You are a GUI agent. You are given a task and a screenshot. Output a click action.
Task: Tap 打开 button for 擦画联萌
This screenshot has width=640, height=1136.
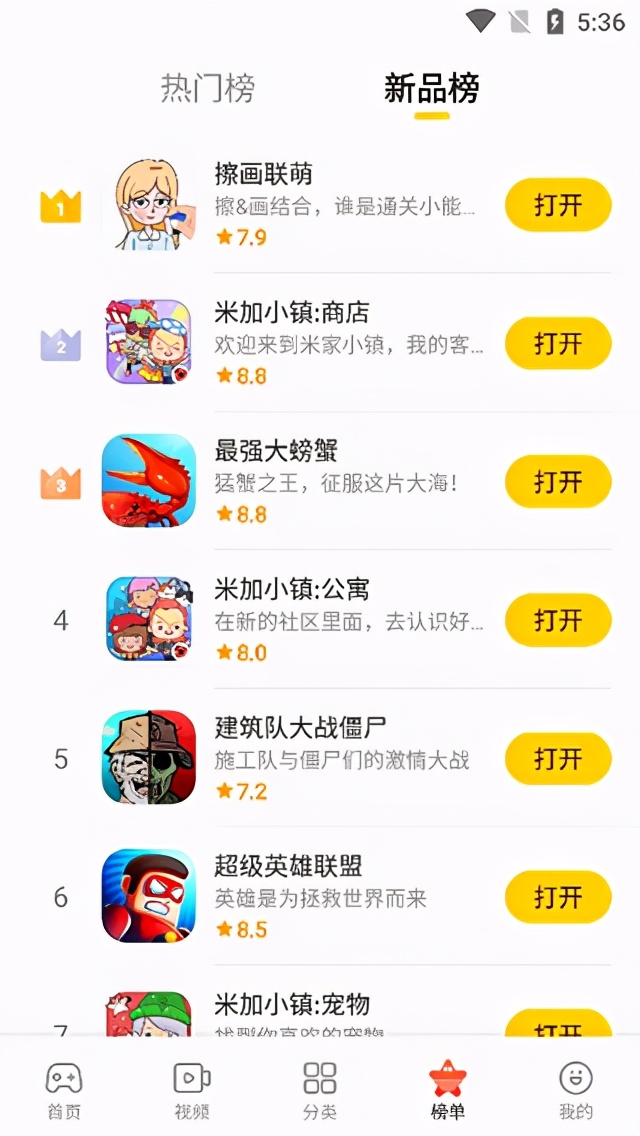557,205
